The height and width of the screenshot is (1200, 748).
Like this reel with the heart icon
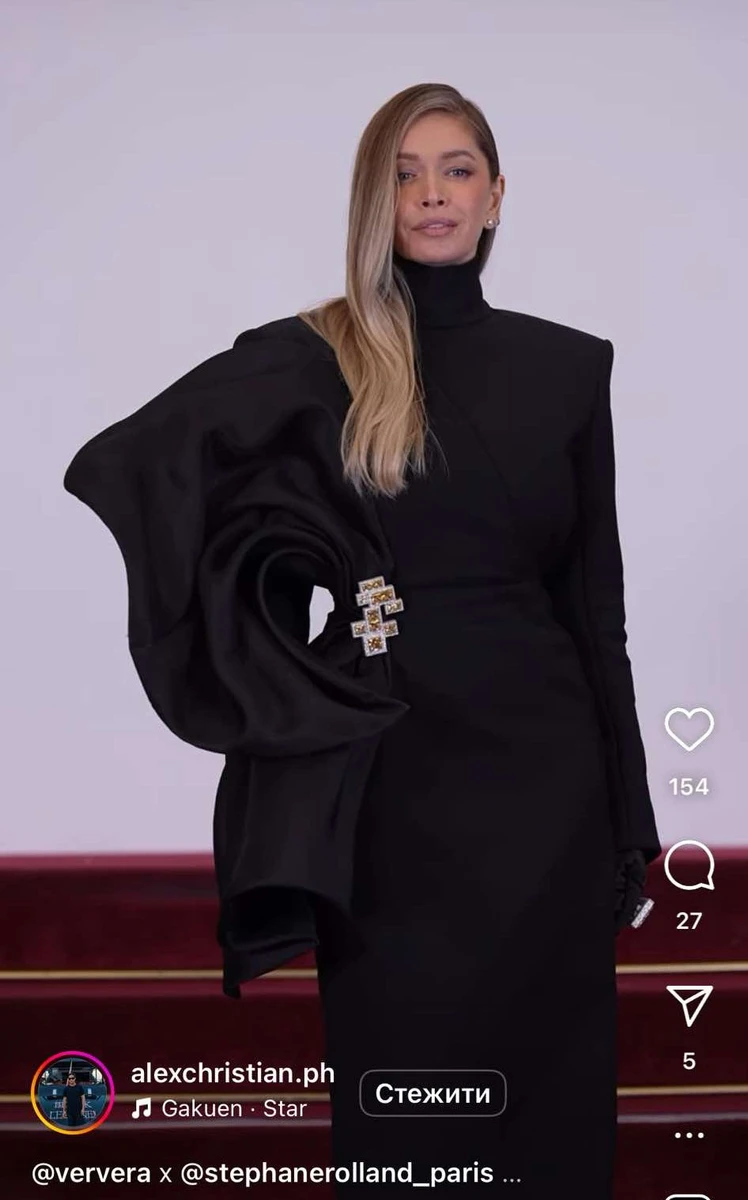coord(689,729)
